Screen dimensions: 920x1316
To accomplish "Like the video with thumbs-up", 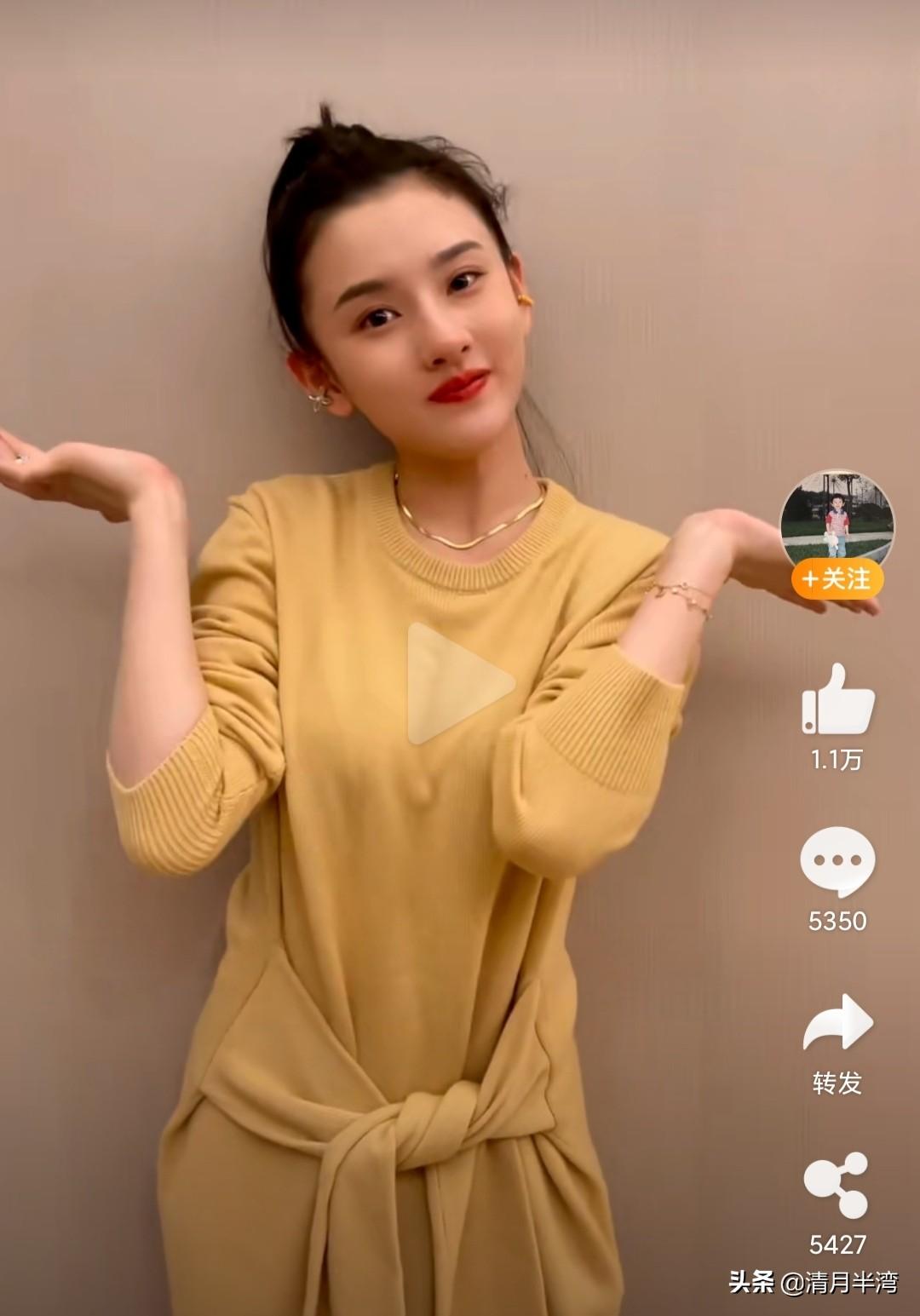I will [837, 700].
